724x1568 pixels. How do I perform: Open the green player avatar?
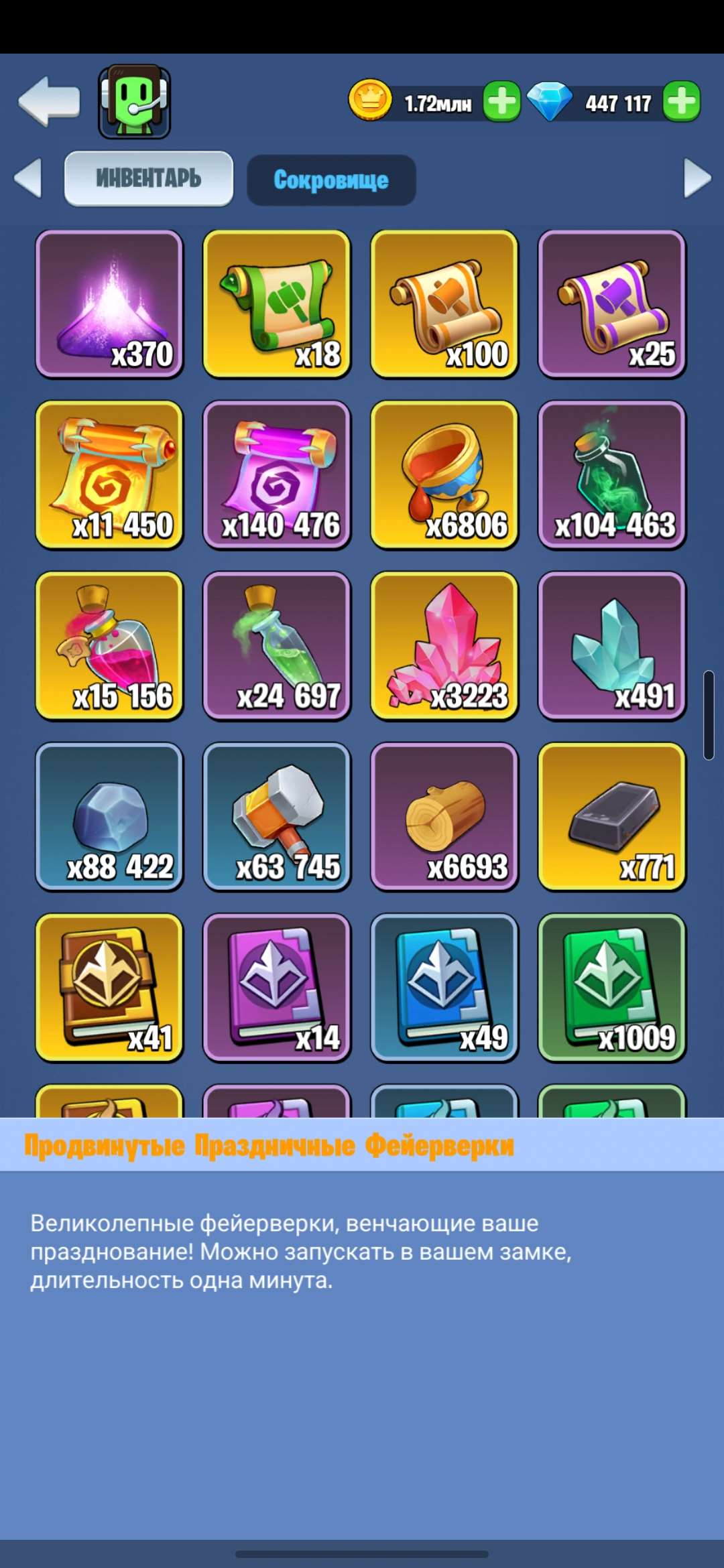(x=135, y=102)
